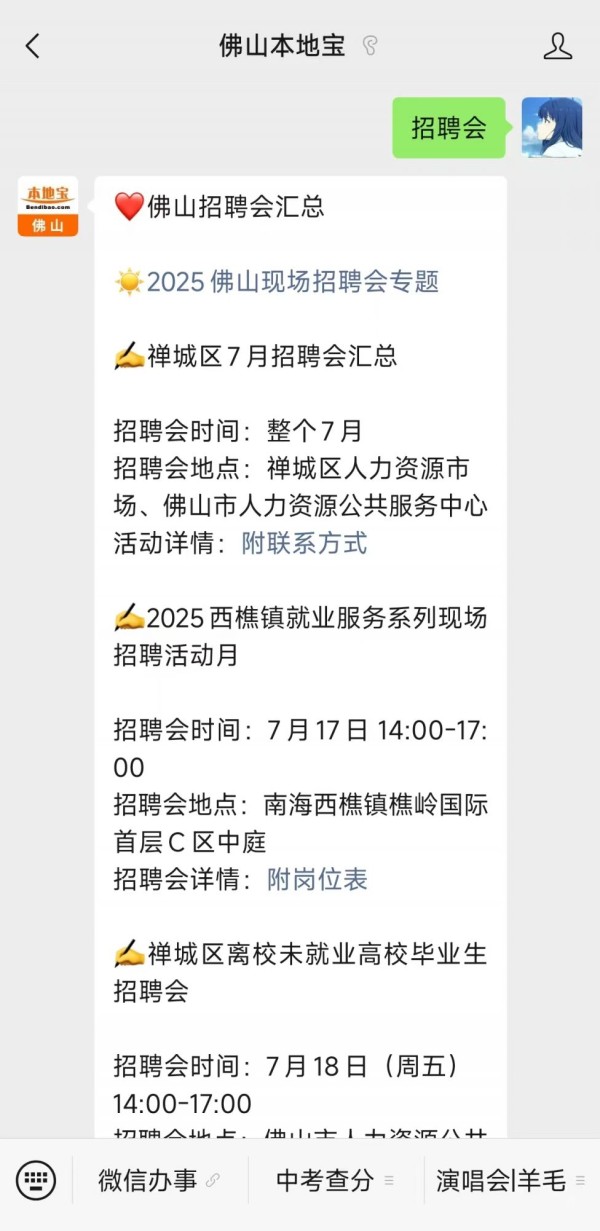Expand the 中考查分 menu
This screenshot has width=600, height=1231.
335,1181
